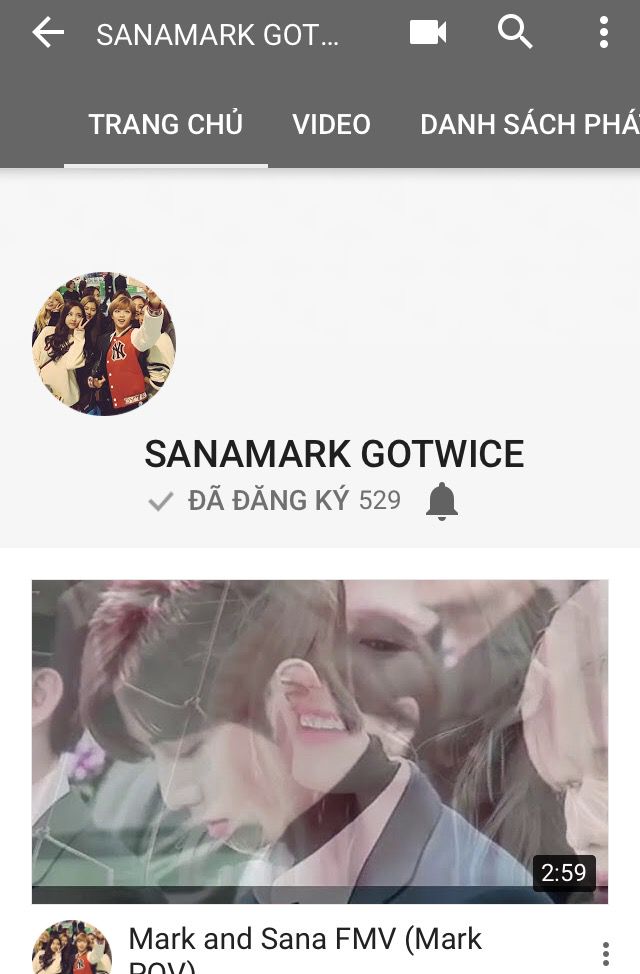Image resolution: width=640 pixels, height=974 pixels.
Task: Open the Mark and Sana FMV title
Action: point(305,945)
